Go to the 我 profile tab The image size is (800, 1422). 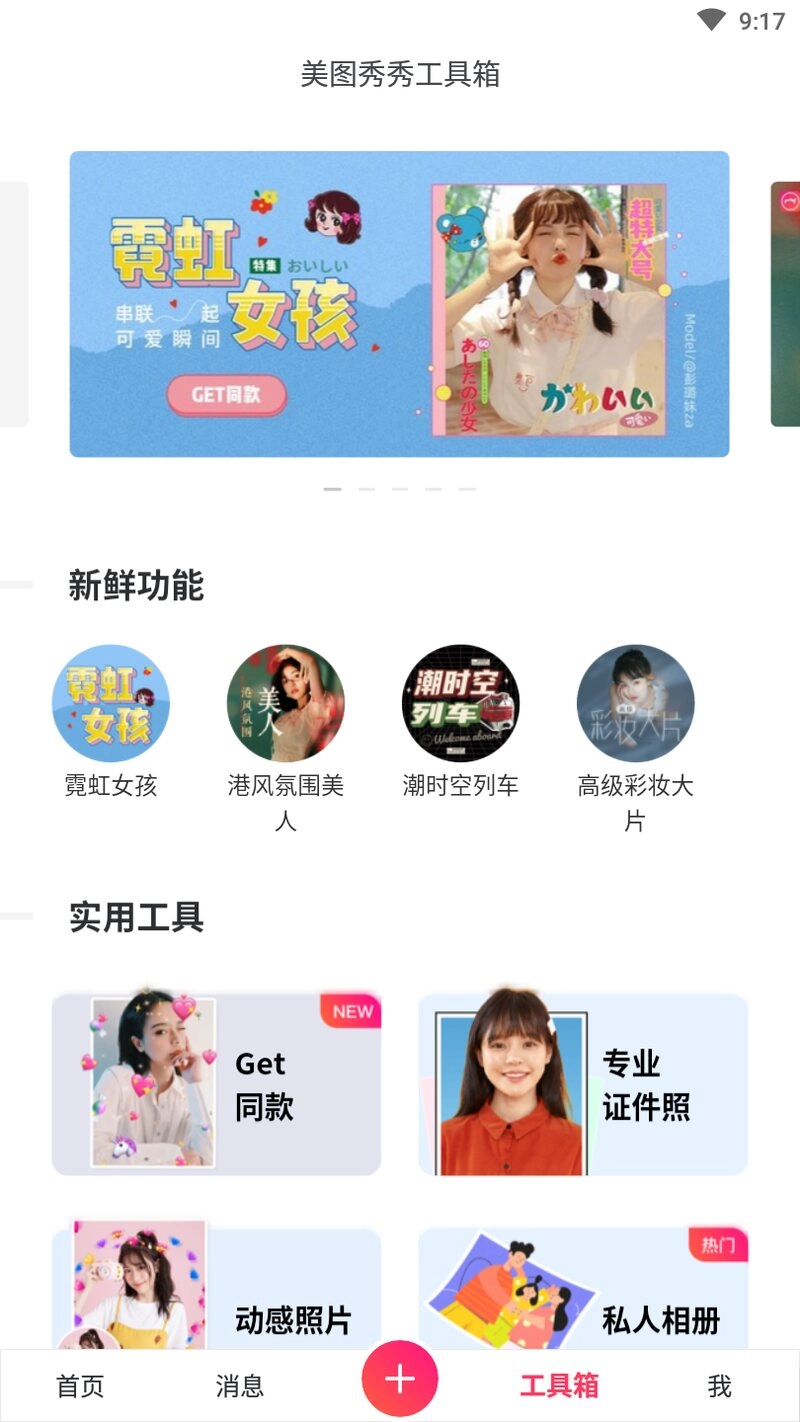point(719,1386)
